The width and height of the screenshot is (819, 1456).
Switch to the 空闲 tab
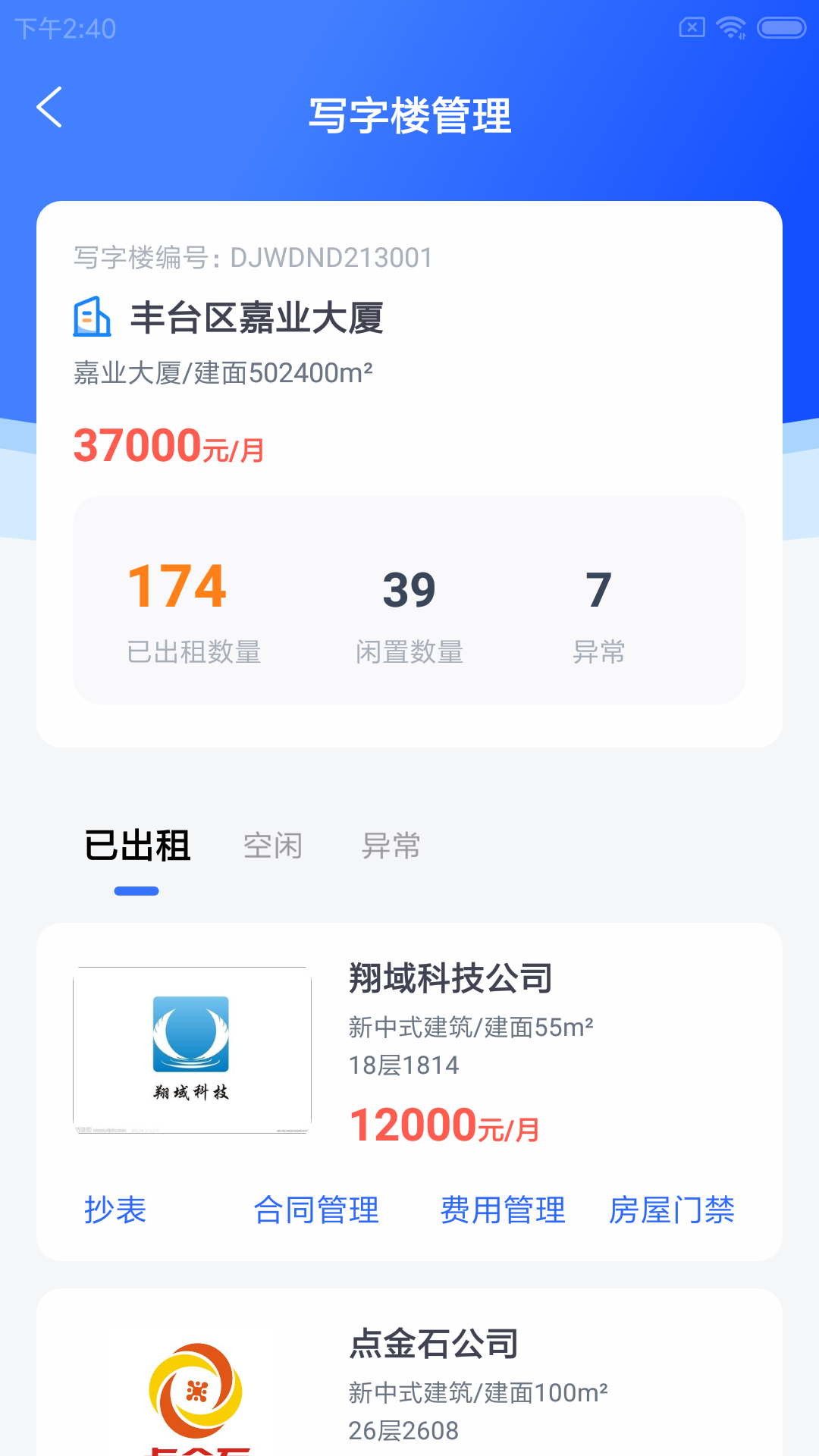[x=273, y=846]
